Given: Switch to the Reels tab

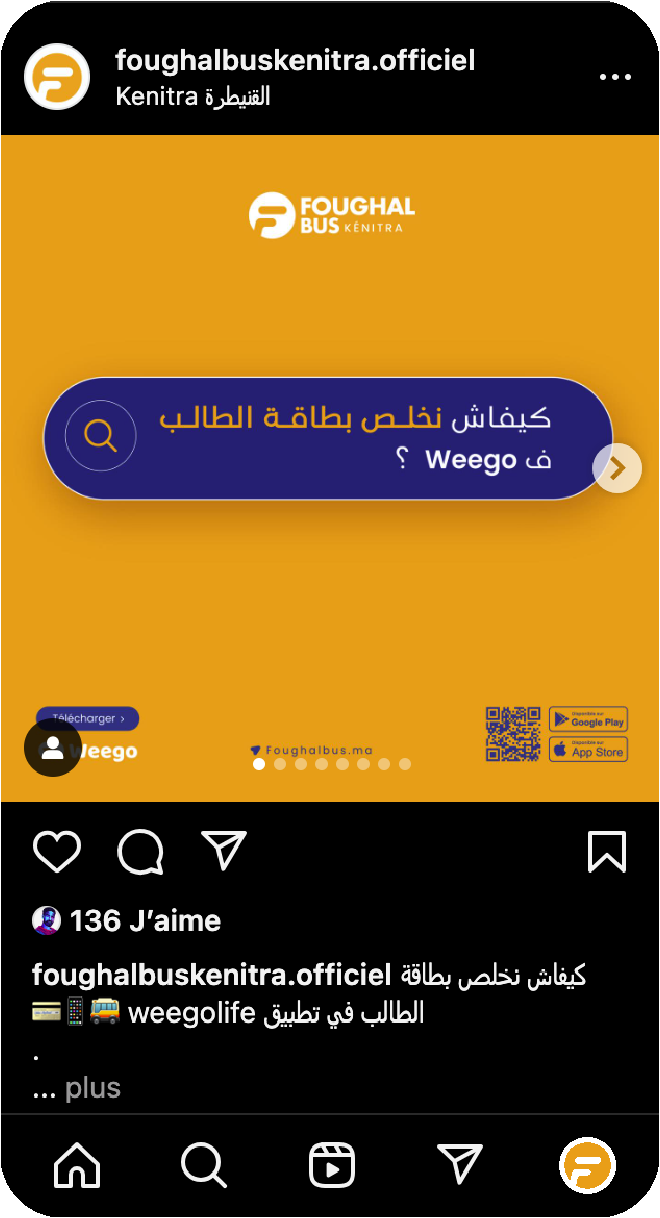Looking at the screenshot, I should coord(332,1165).
